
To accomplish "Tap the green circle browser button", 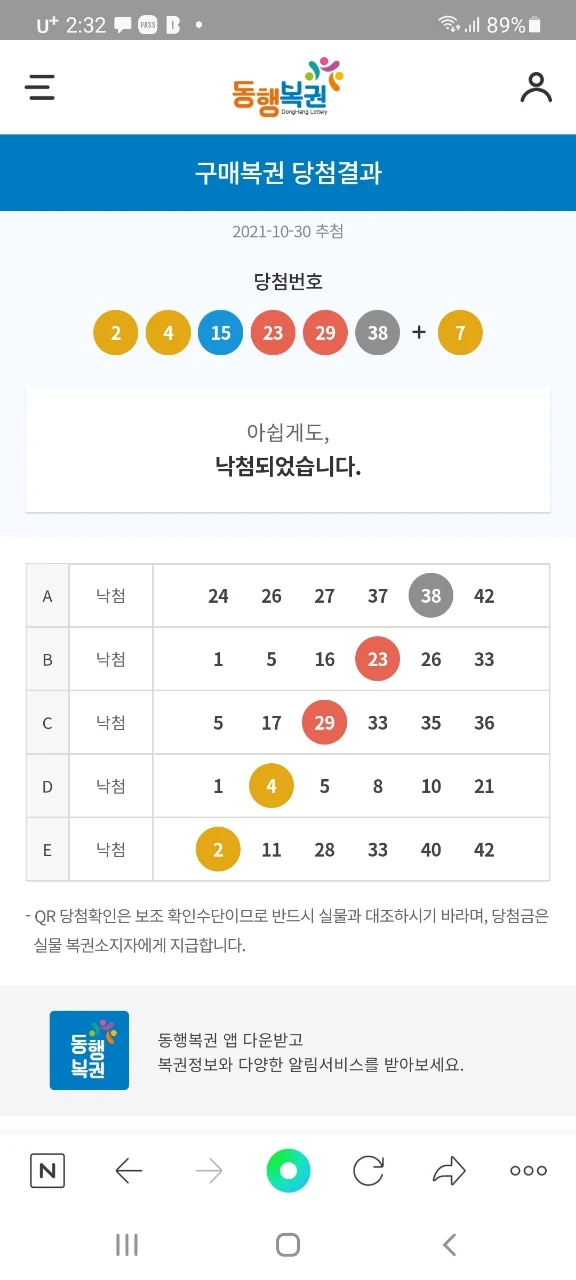I will (x=288, y=1170).
